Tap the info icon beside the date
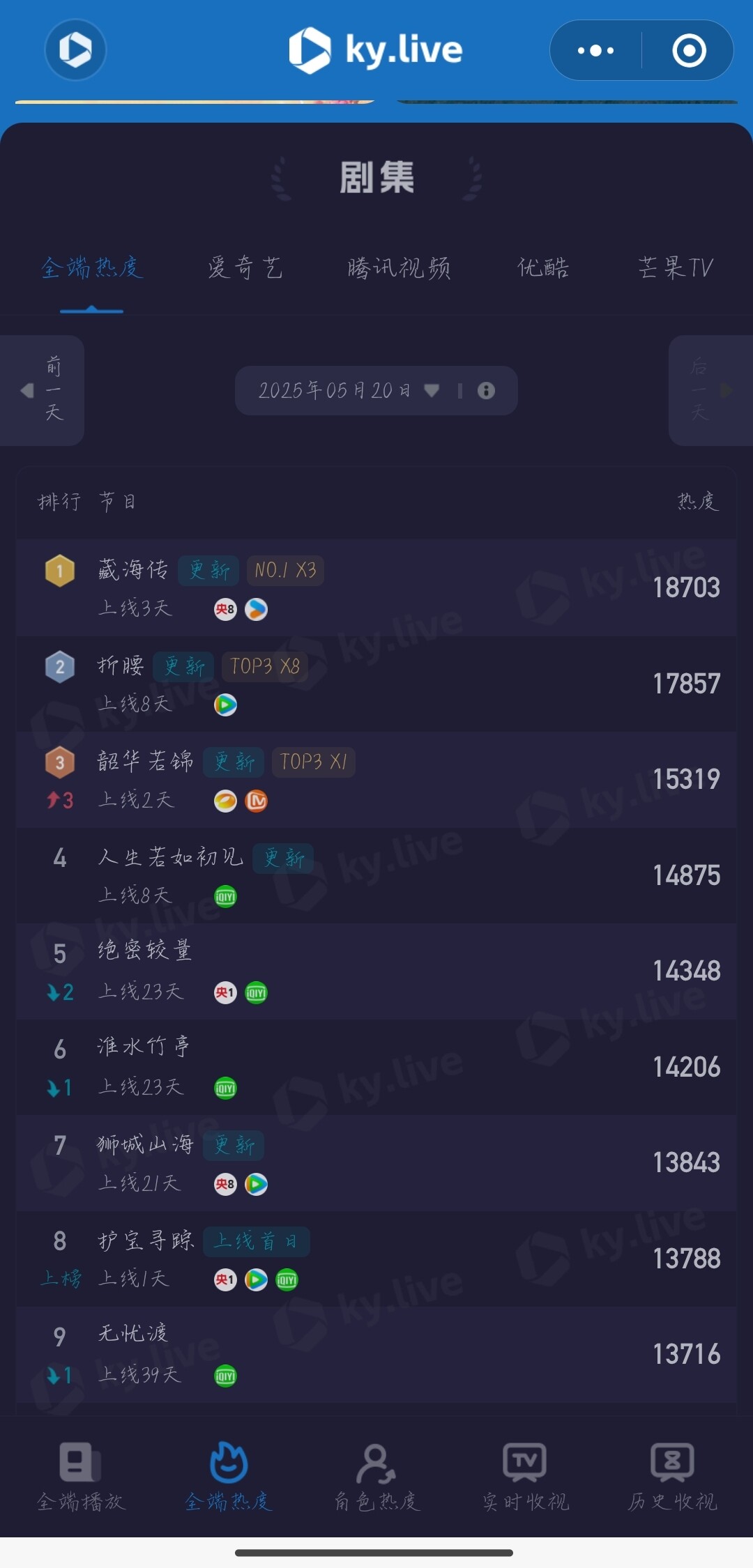 click(486, 390)
